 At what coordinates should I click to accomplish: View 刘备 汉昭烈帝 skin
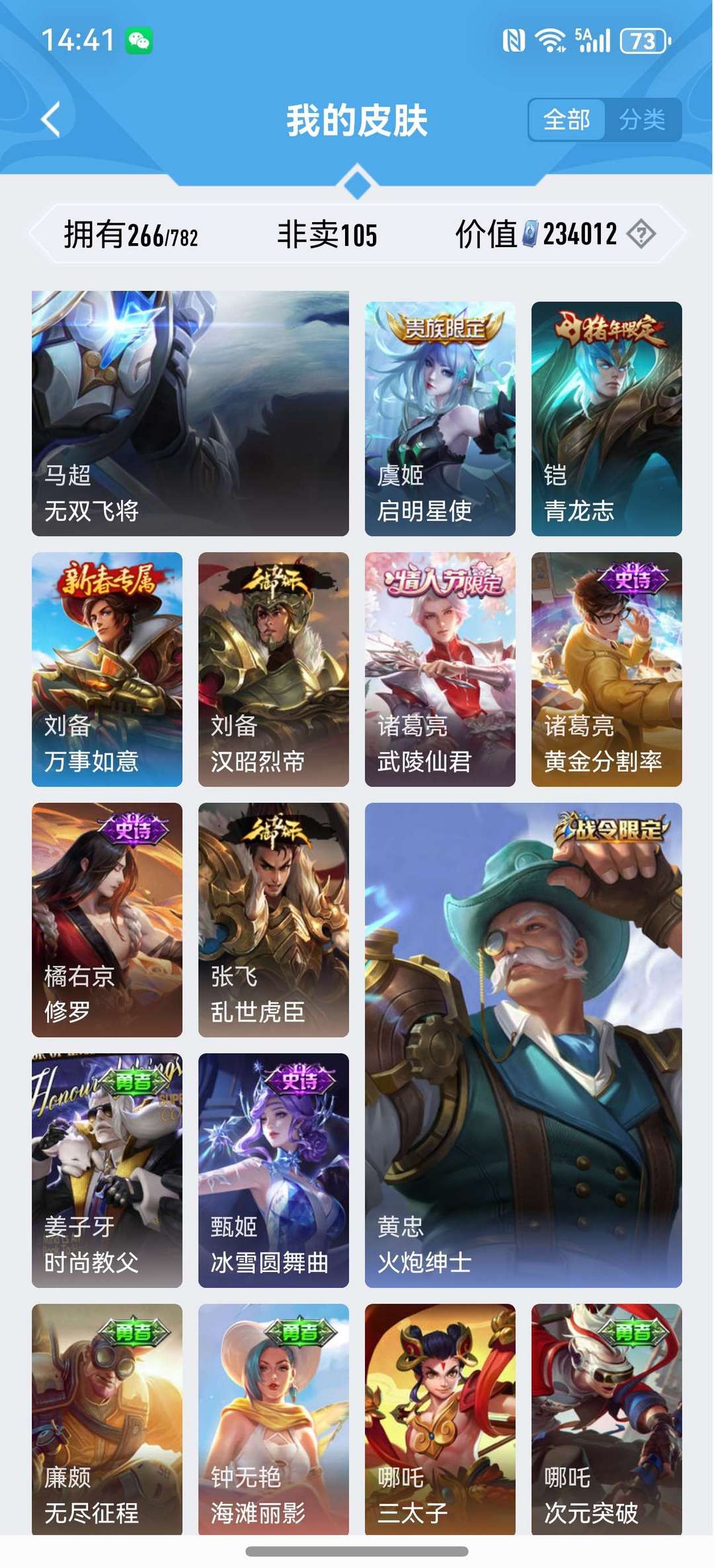tap(273, 669)
